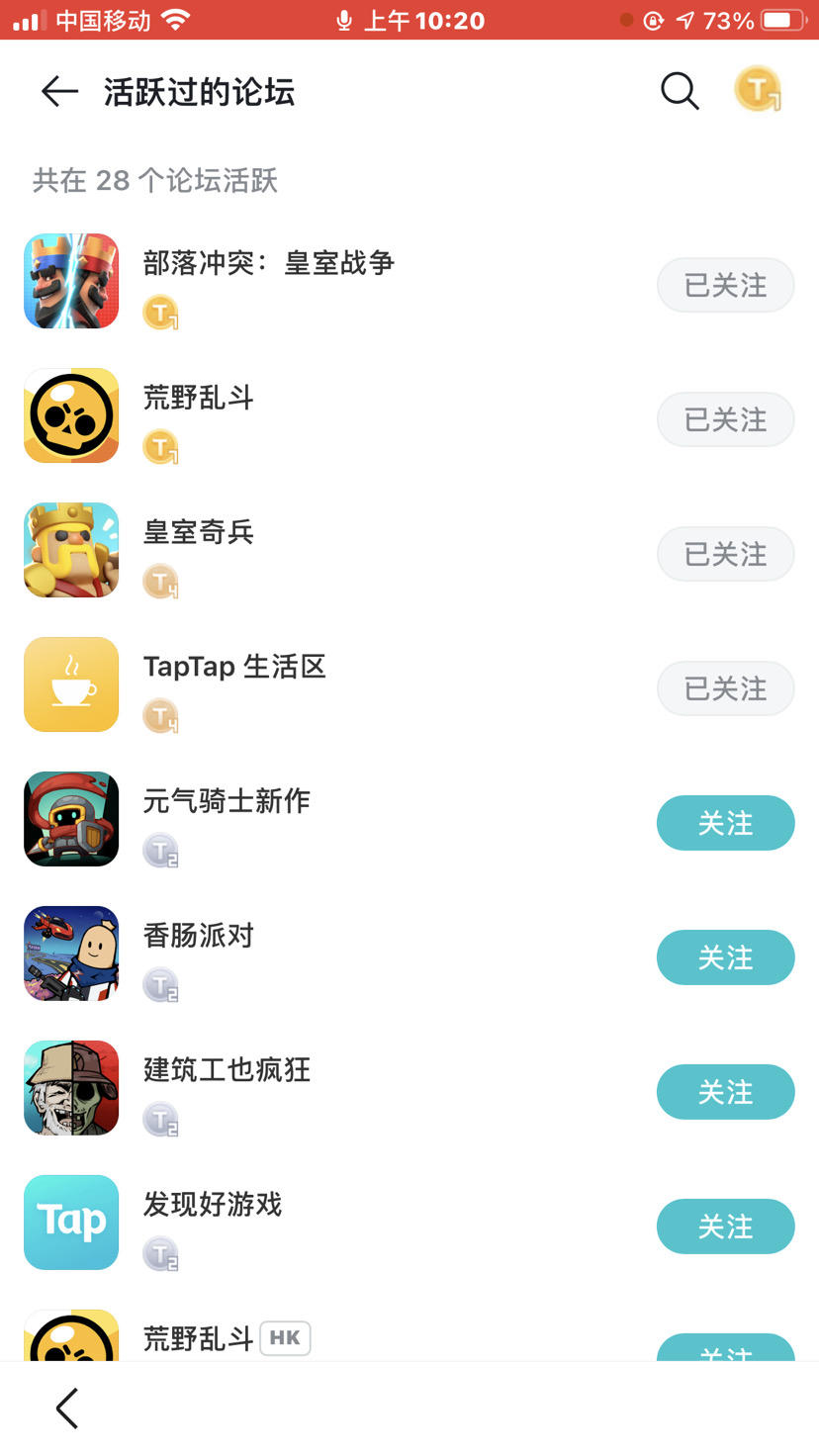The width and height of the screenshot is (819, 1456).
Task: Follow the 香肠派对 forum
Action: coord(725,957)
